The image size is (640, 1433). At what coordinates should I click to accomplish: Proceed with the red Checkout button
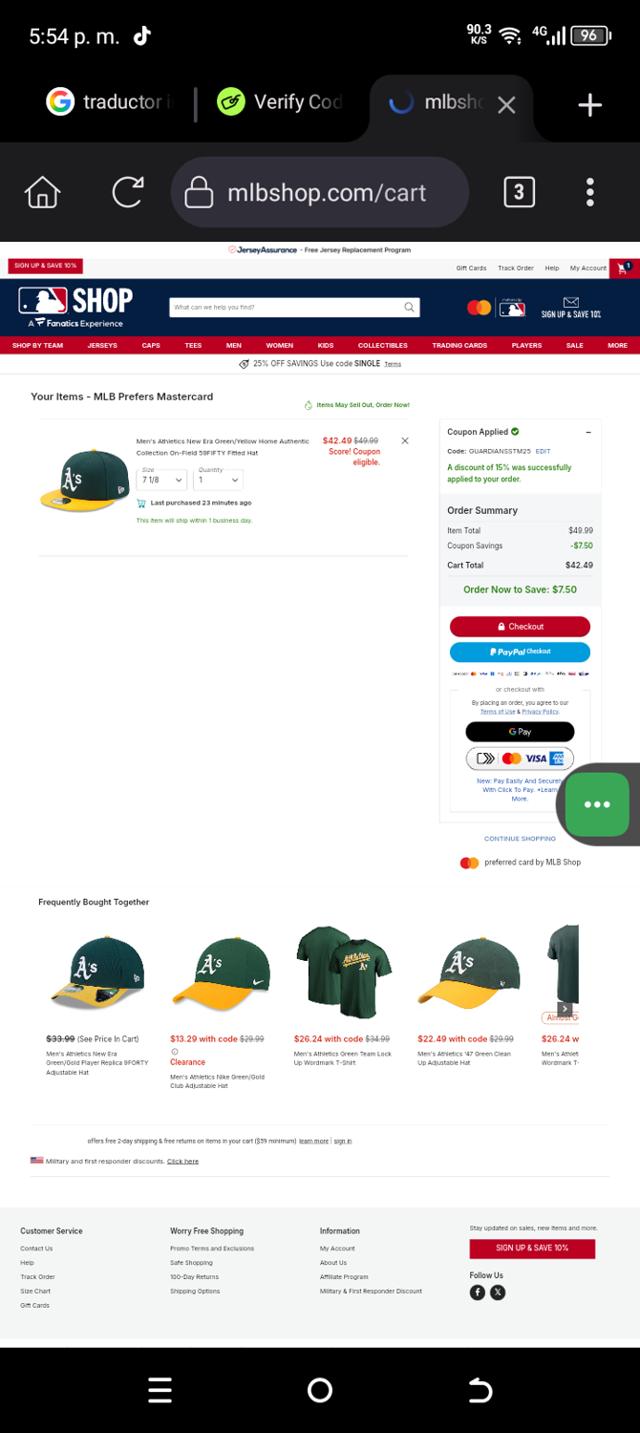(520, 627)
